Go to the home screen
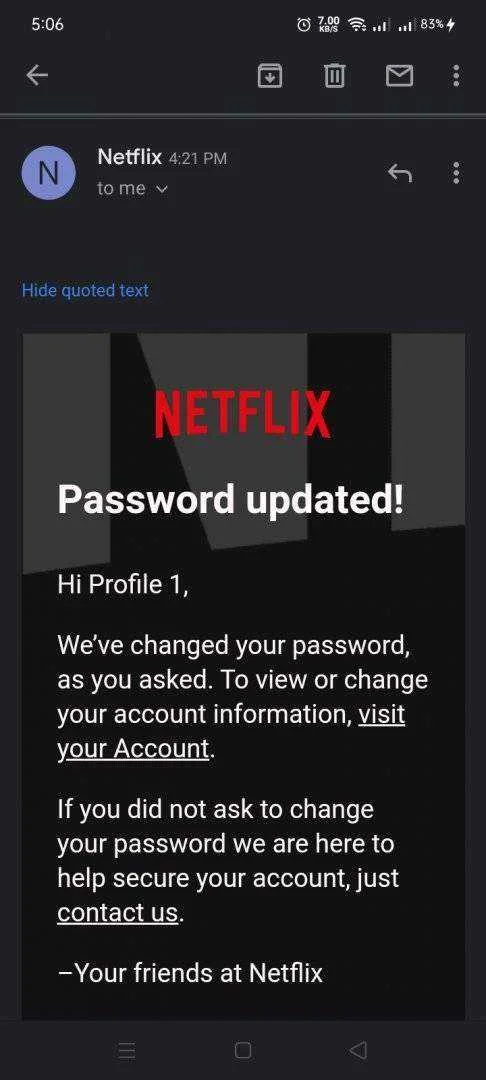This screenshot has width=486, height=1080. [242, 1050]
